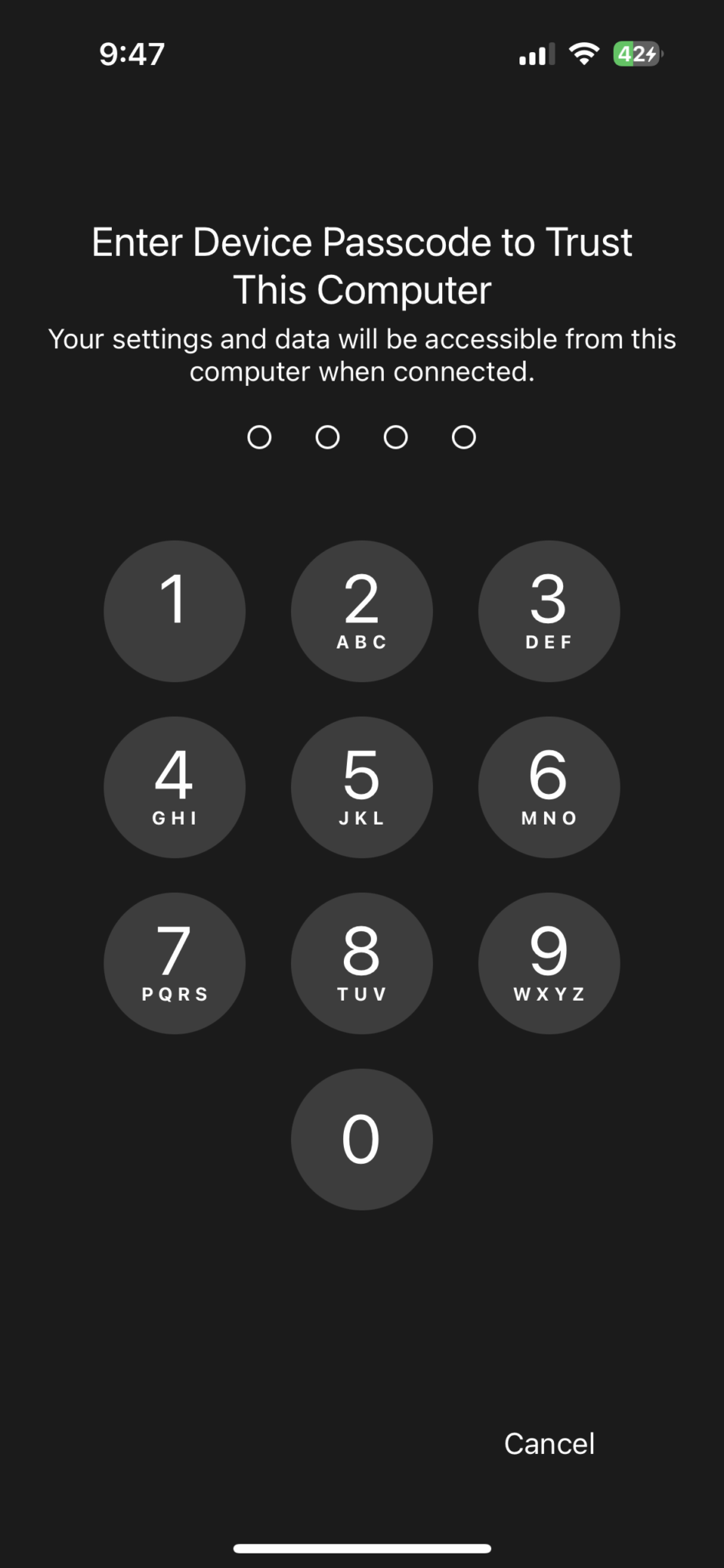Enter digit 2 (ABC)

point(362,611)
